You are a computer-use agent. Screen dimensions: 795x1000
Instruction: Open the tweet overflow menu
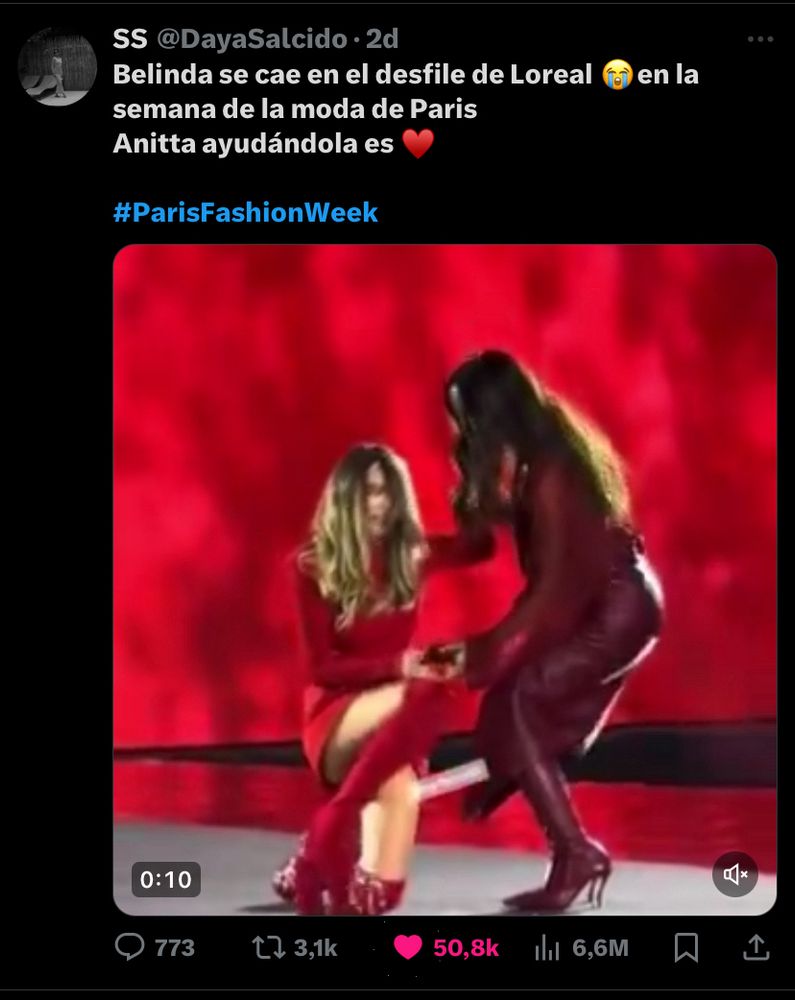760,39
